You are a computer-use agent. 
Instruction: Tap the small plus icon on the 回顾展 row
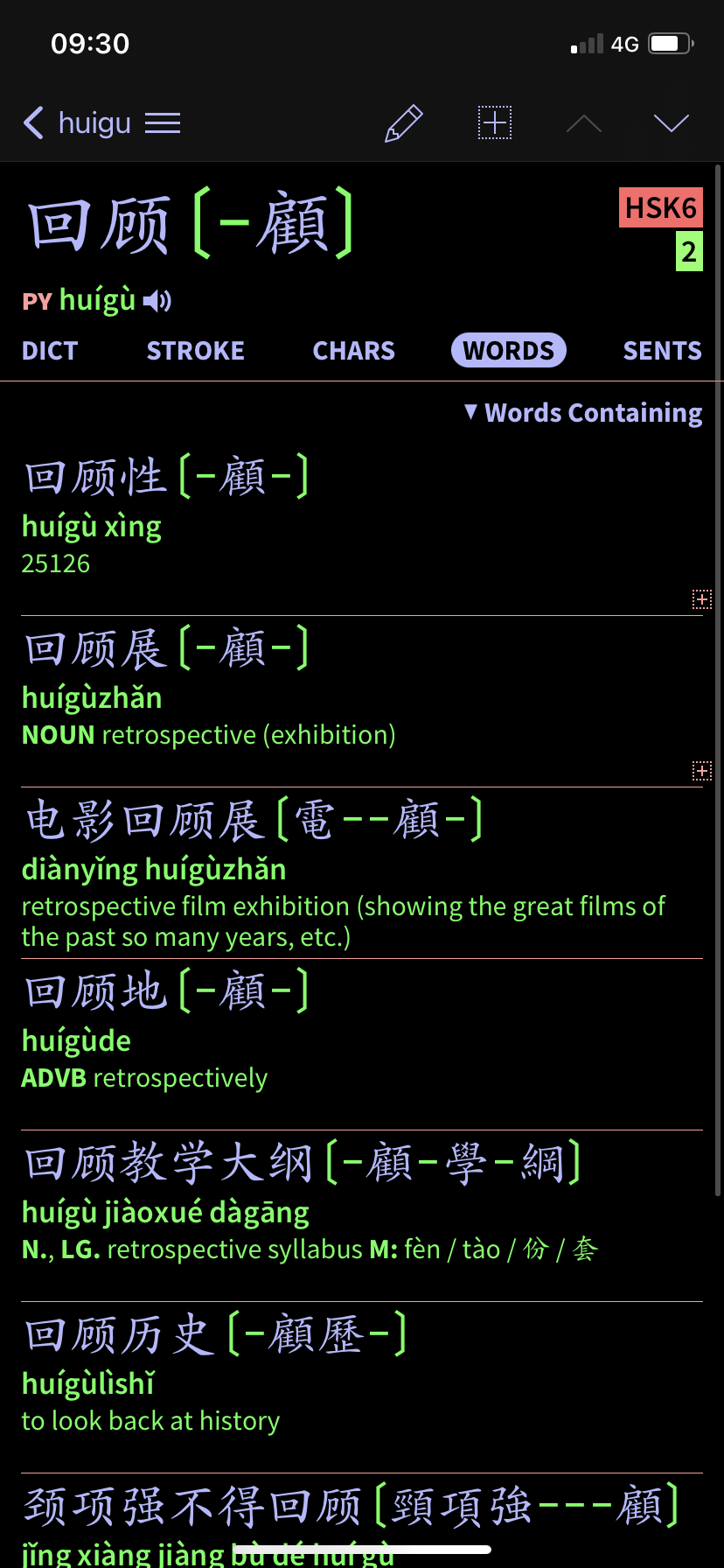[x=702, y=771]
